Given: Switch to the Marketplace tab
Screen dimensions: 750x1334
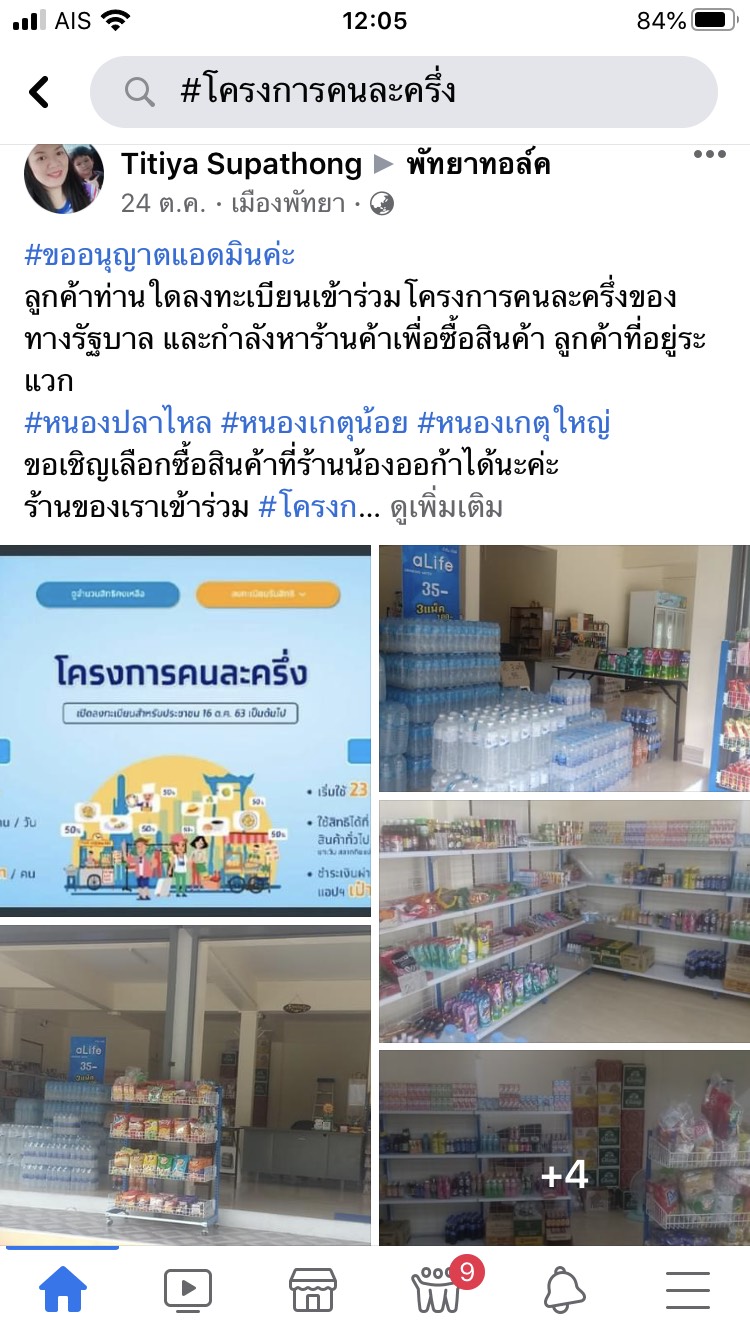Looking at the screenshot, I should click(313, 1290).
